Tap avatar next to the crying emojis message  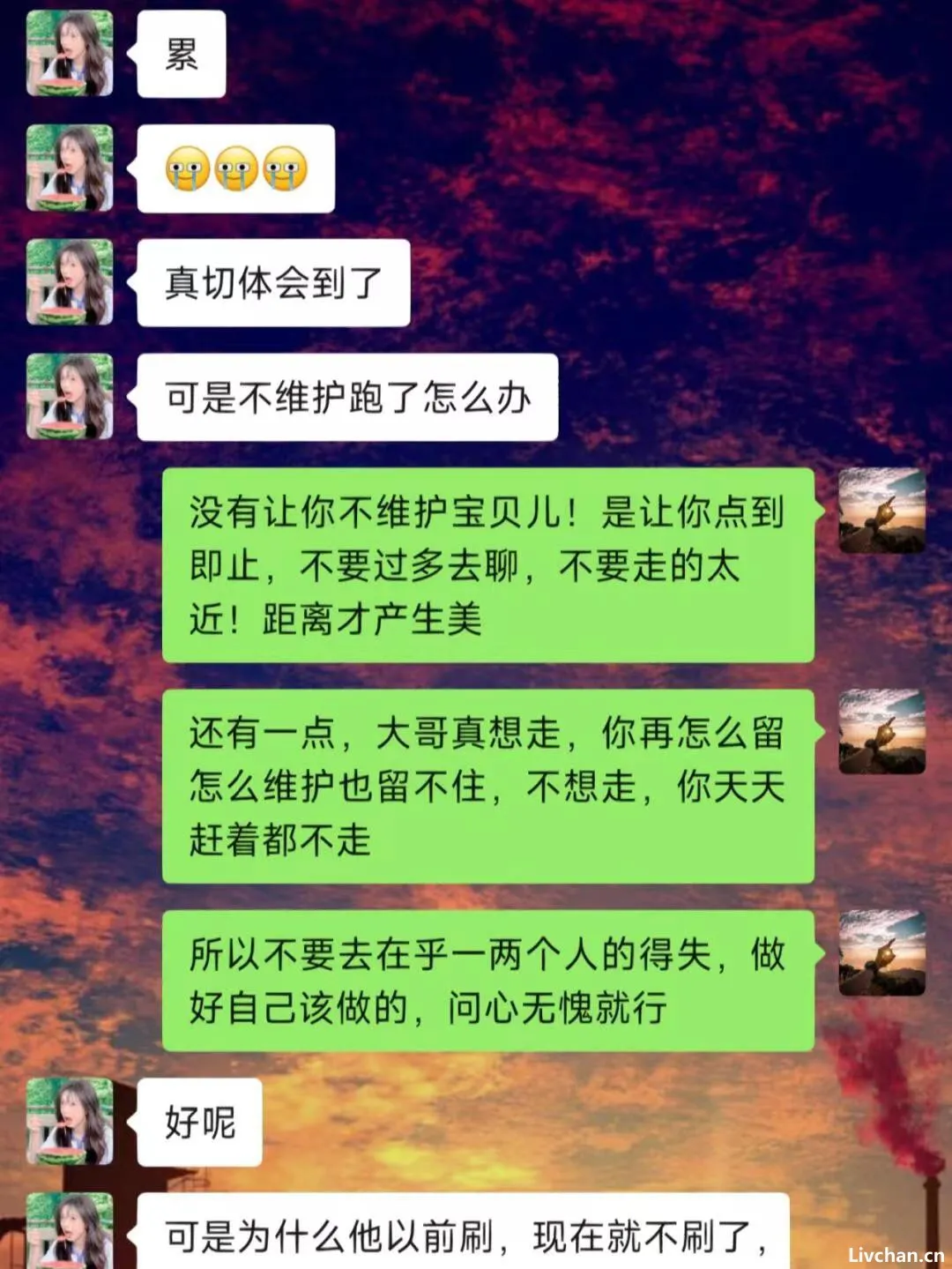70,168
